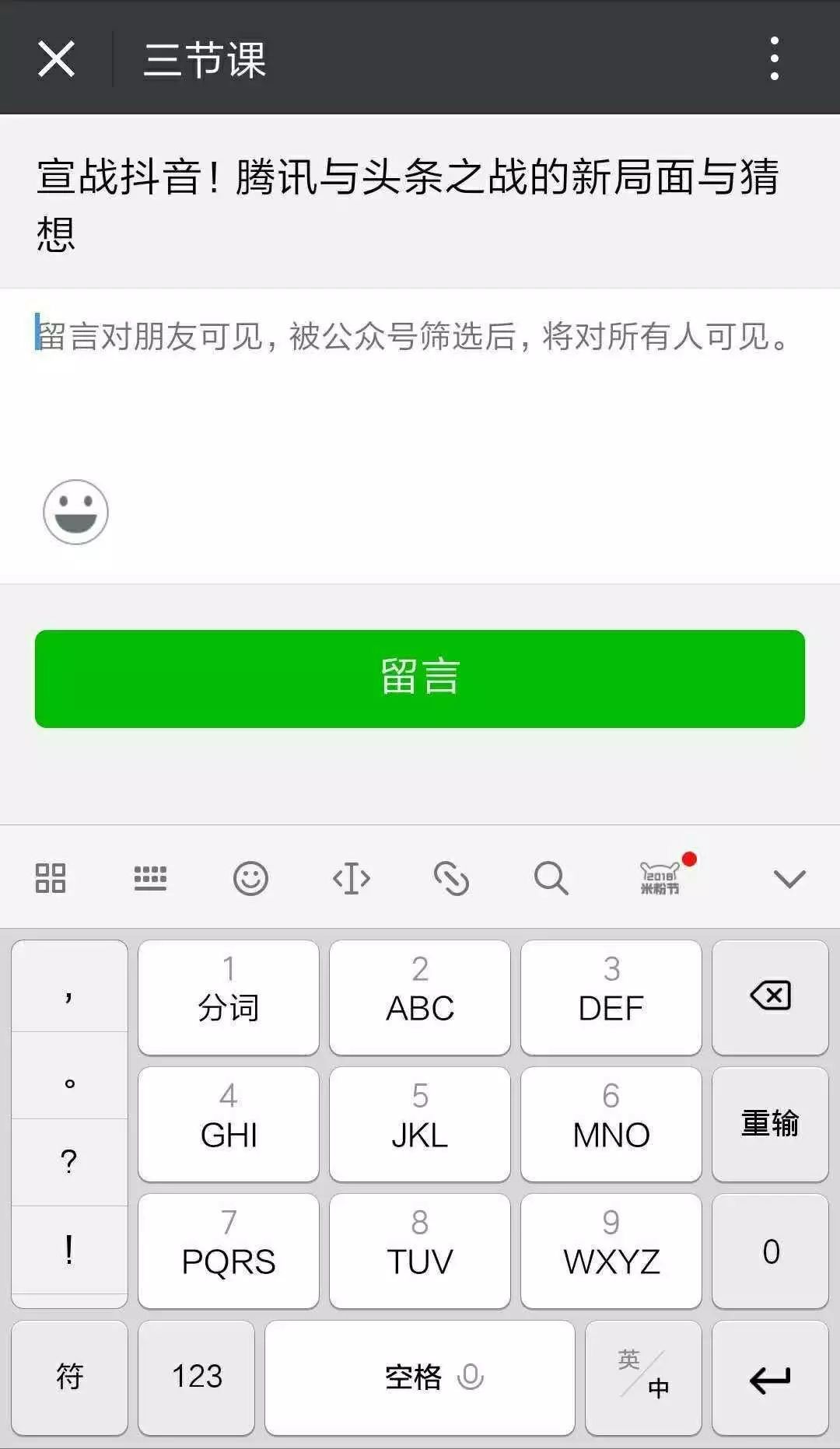
Task: Click the smiley face icon above the comment box
Action: 75,513
